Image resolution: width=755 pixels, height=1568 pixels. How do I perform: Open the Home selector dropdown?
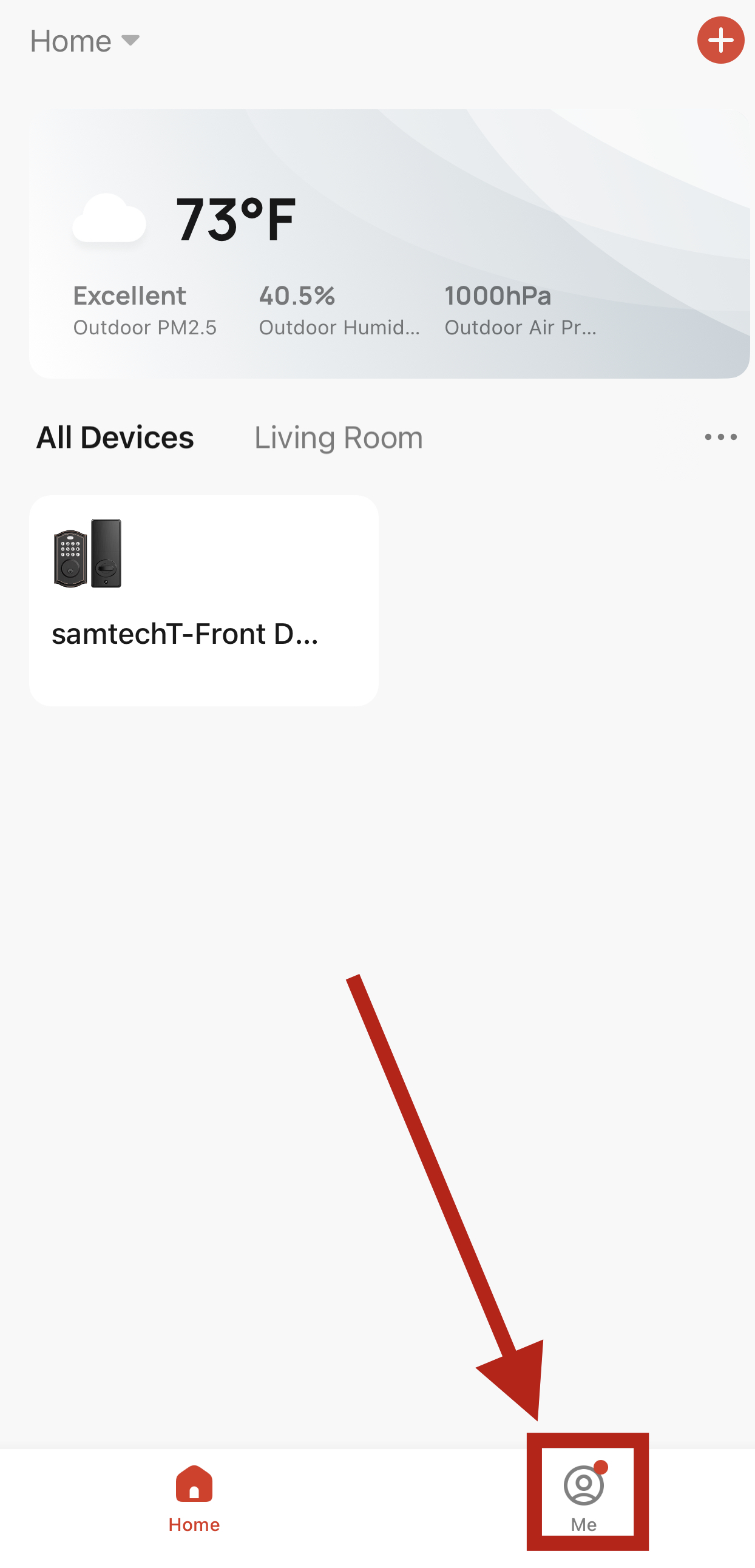point(85,41)
